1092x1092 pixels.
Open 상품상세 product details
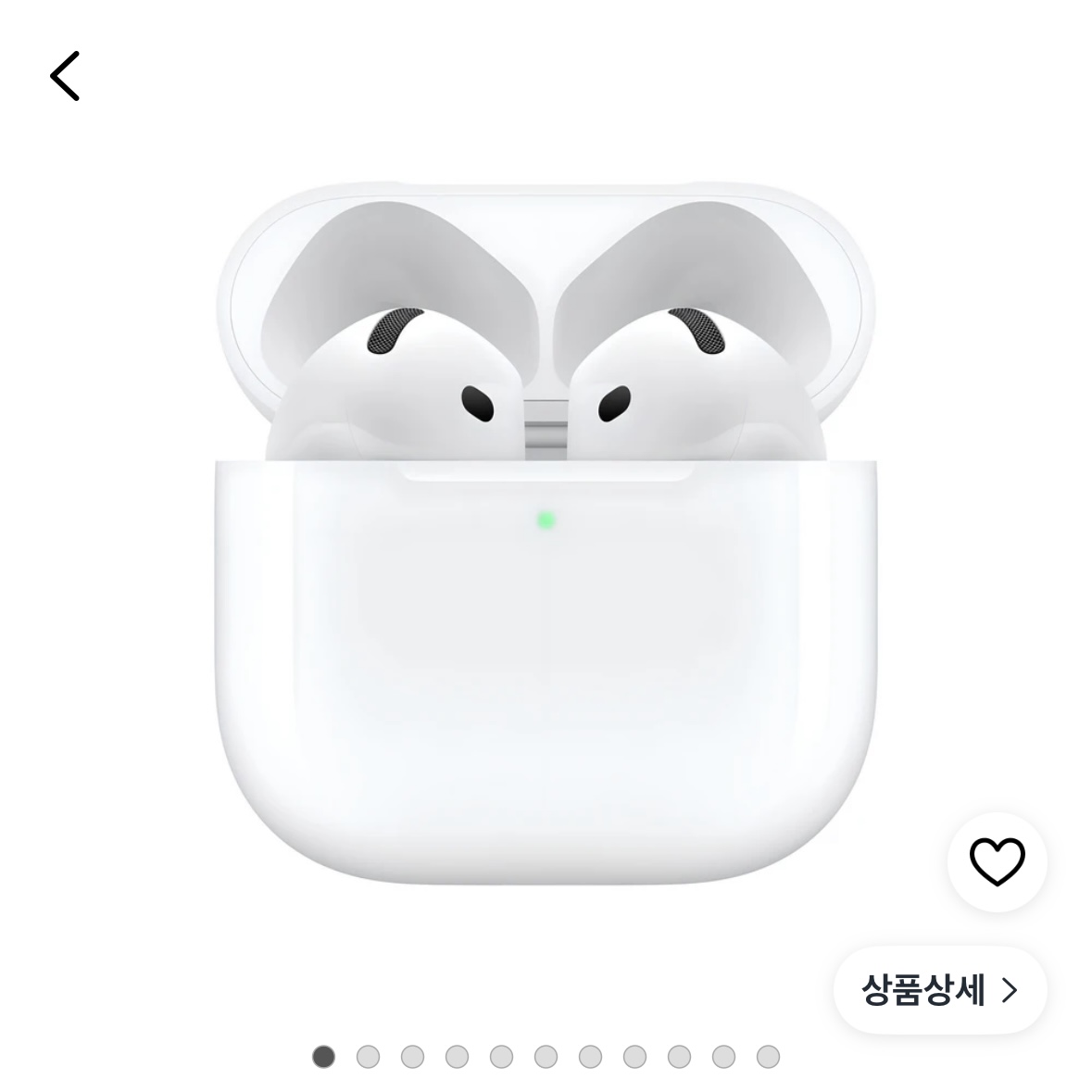940,989
